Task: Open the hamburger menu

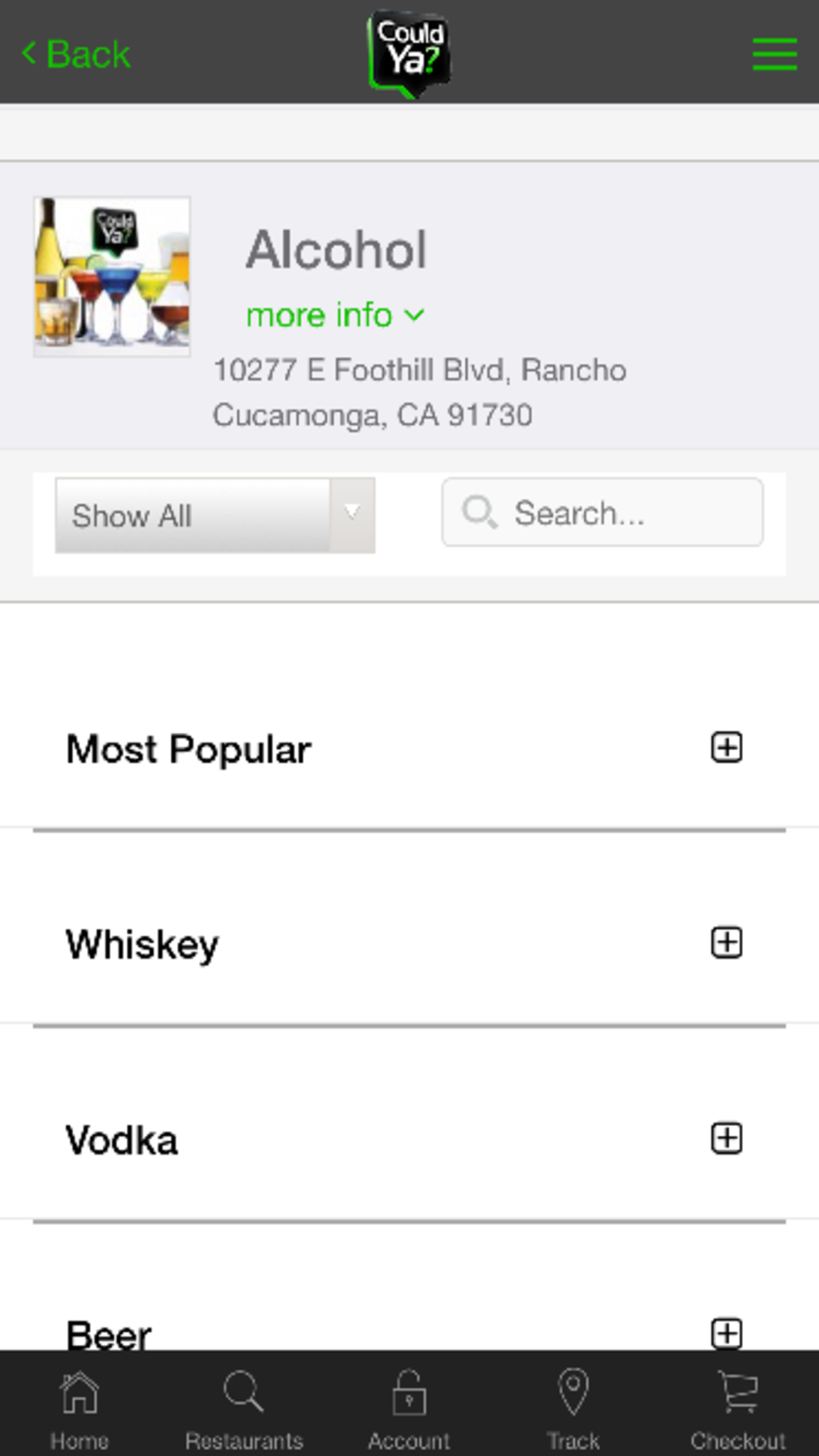Action: click(774, 54)
